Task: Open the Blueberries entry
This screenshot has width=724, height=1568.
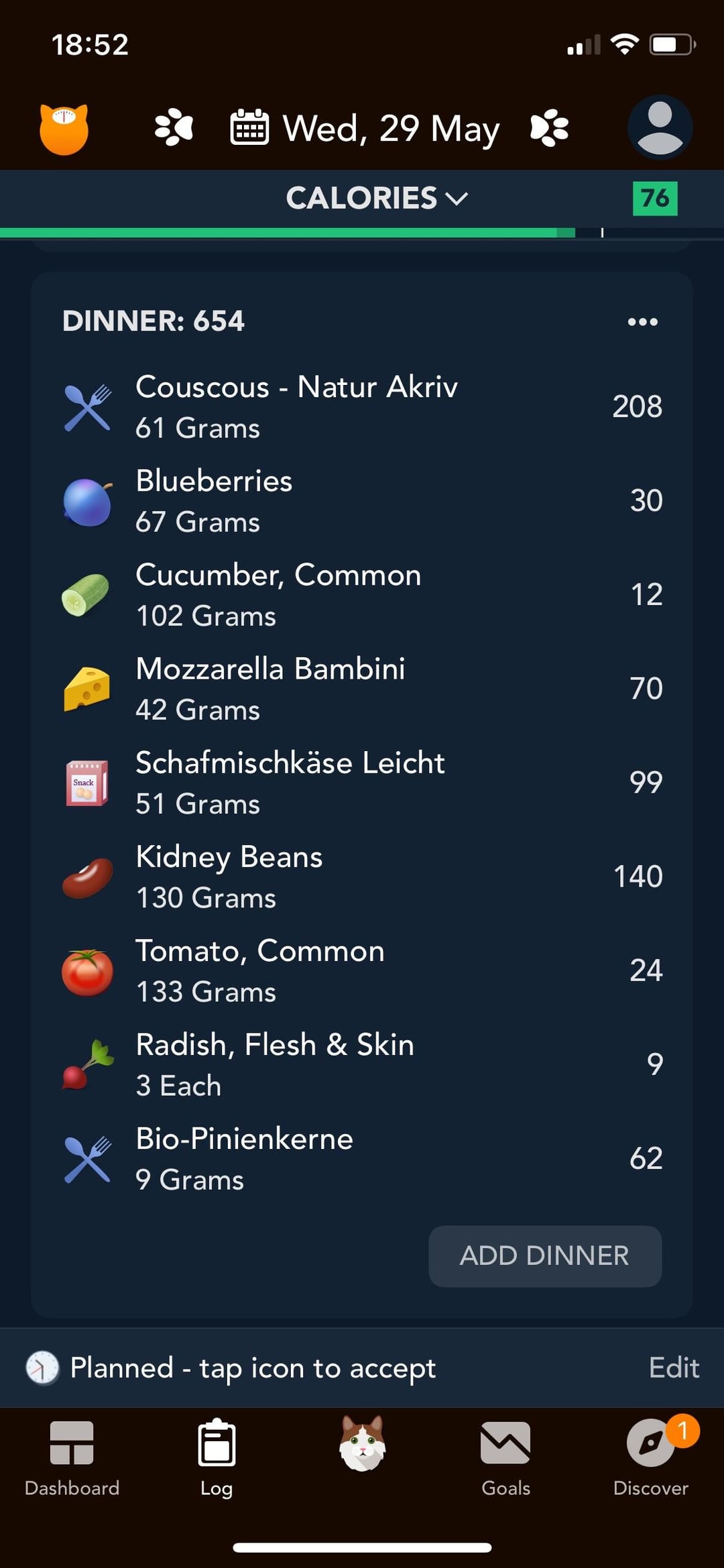Action: coord(362,500)
